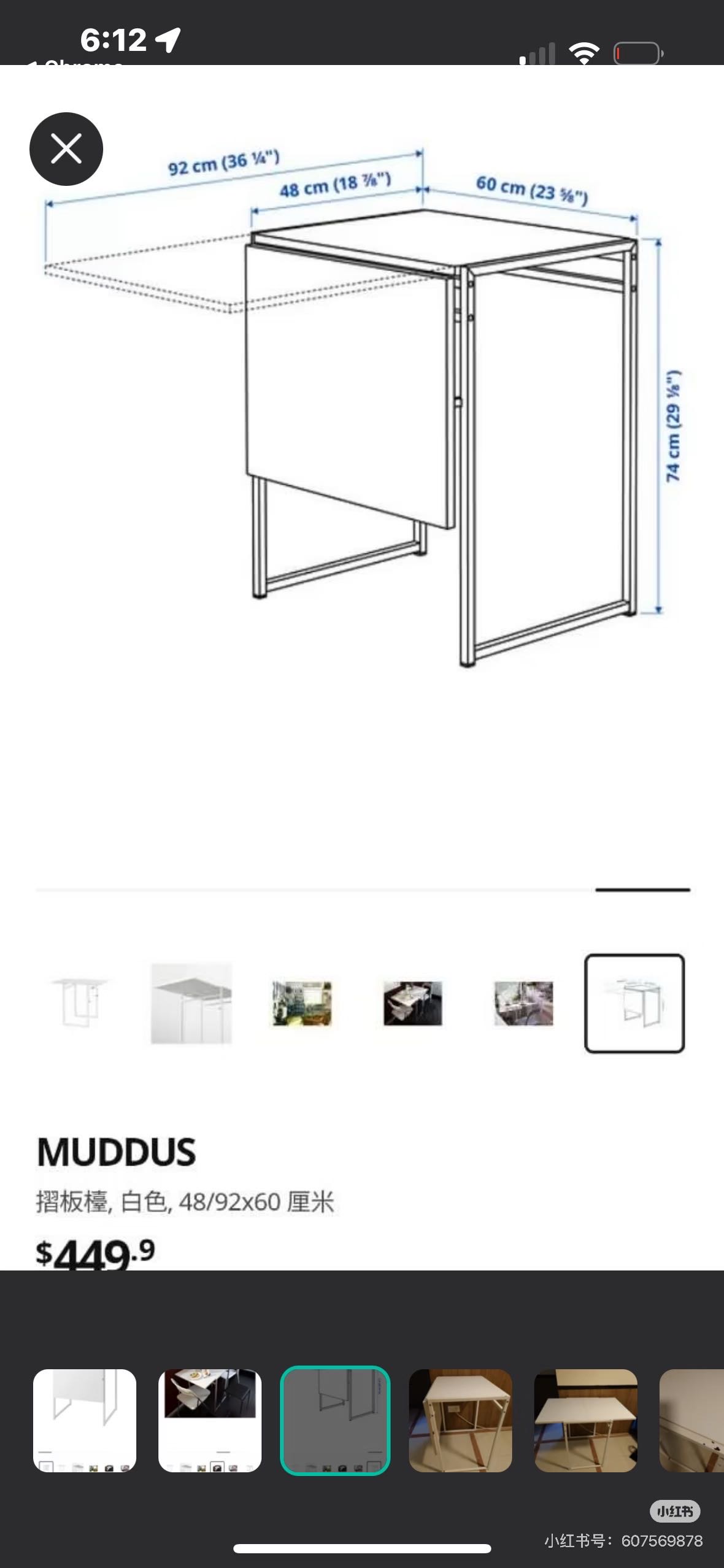View the photo of folded table frame
This screenshot has height=1568, width=724.
click(x=460, y=1421)
